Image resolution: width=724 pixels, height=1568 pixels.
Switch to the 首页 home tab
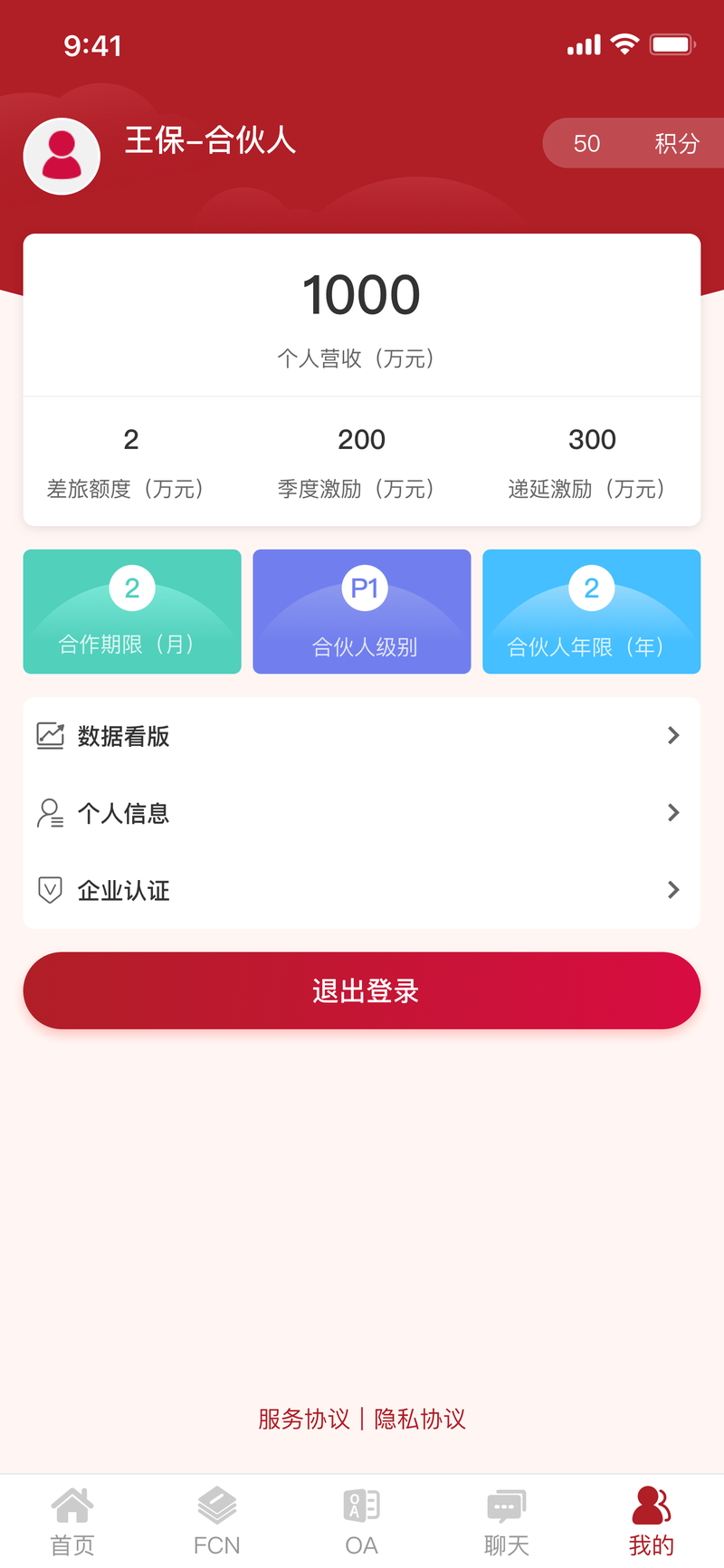(x=72, y=1522)
